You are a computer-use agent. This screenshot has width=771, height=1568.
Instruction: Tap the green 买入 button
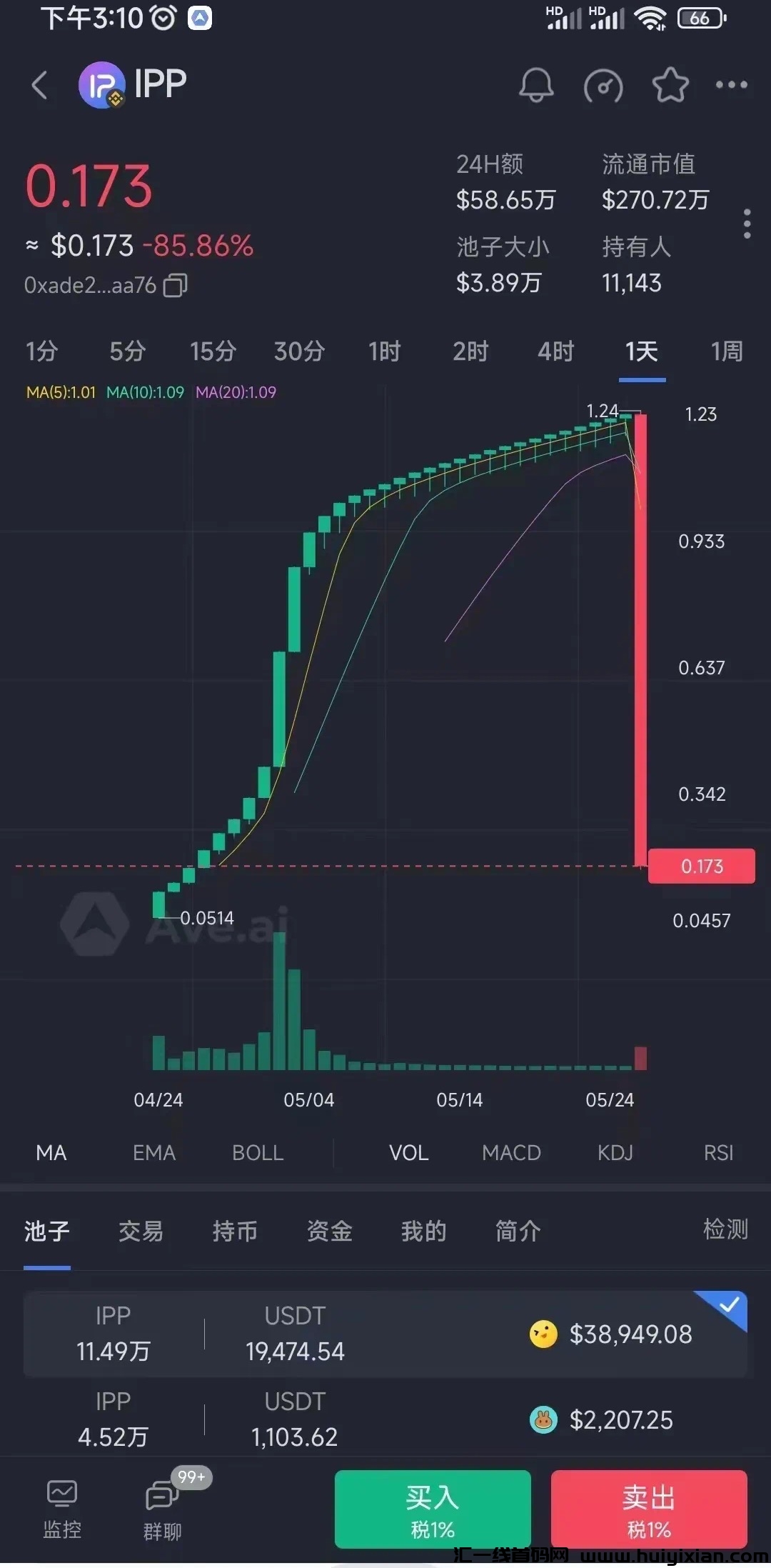(433, 1509)
